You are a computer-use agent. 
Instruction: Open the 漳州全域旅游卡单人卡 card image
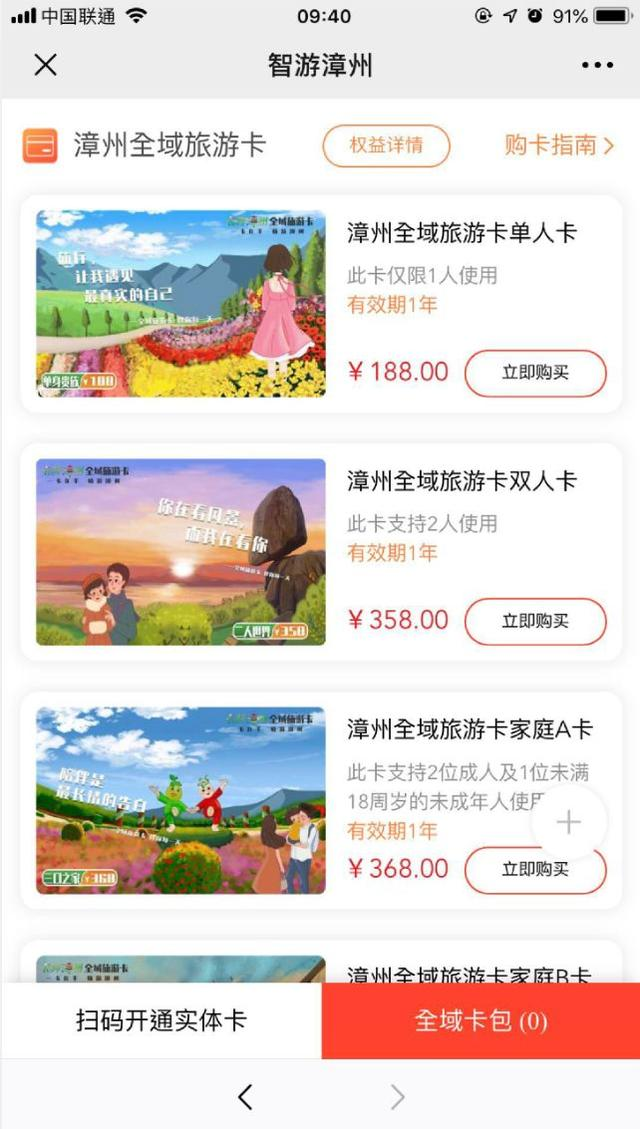click(x=181, y=303)
